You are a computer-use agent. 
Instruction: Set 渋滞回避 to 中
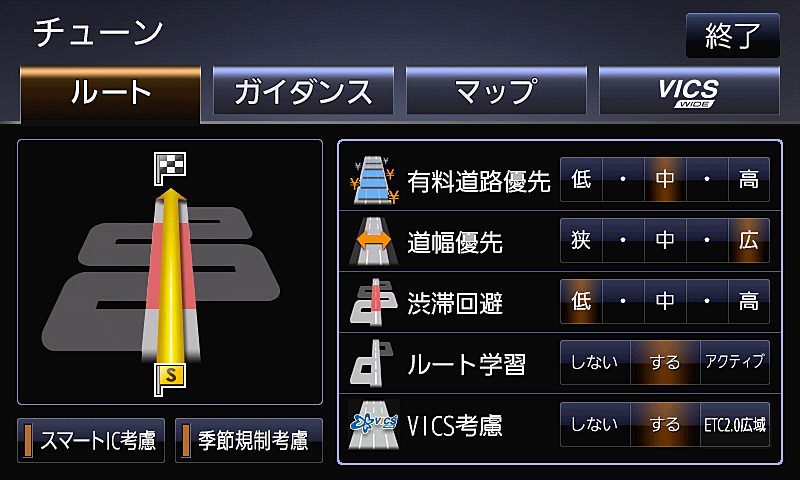coord(665,301)
